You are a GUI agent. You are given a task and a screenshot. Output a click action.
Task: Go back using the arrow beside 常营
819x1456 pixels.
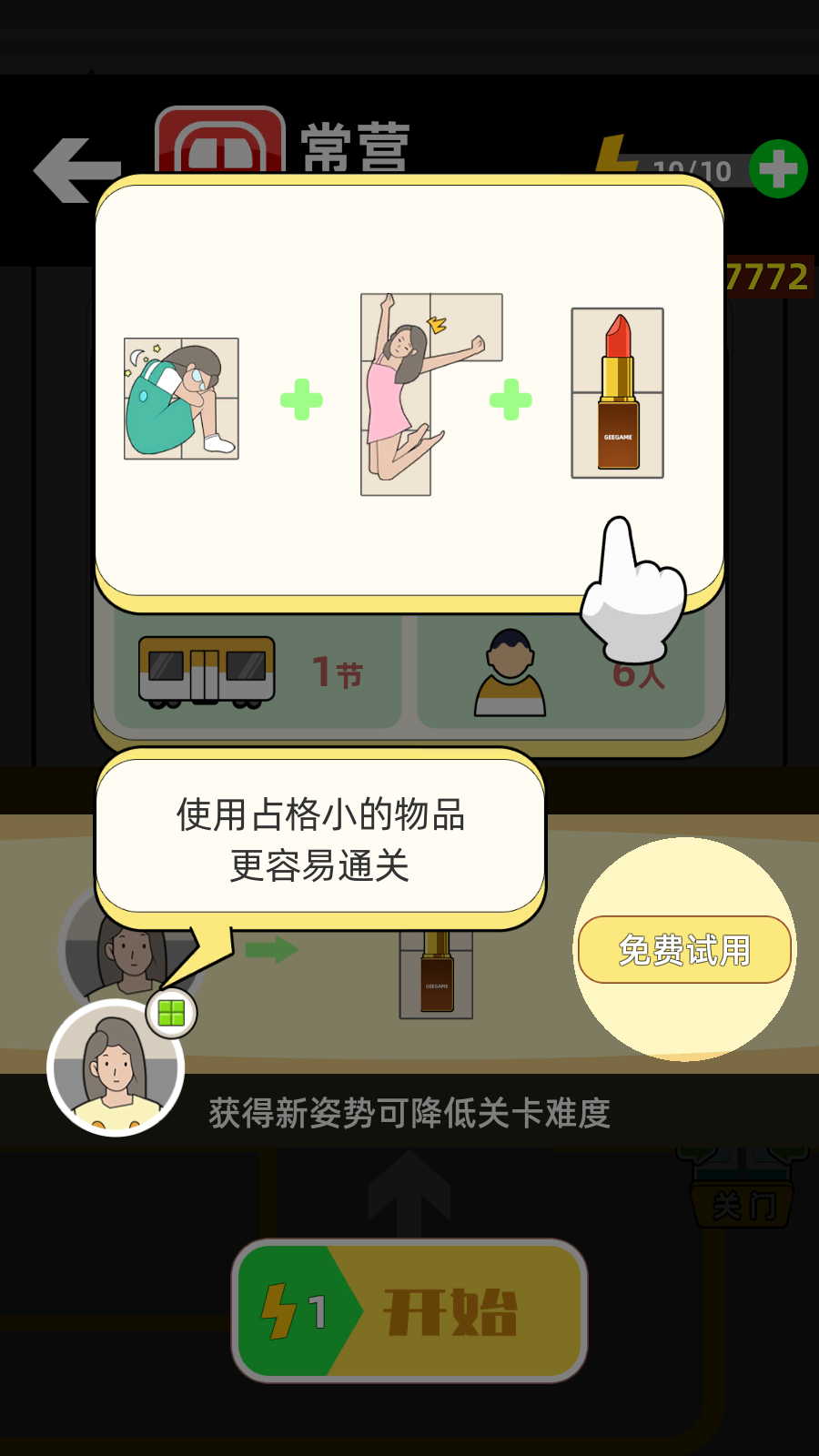[77, 168]
